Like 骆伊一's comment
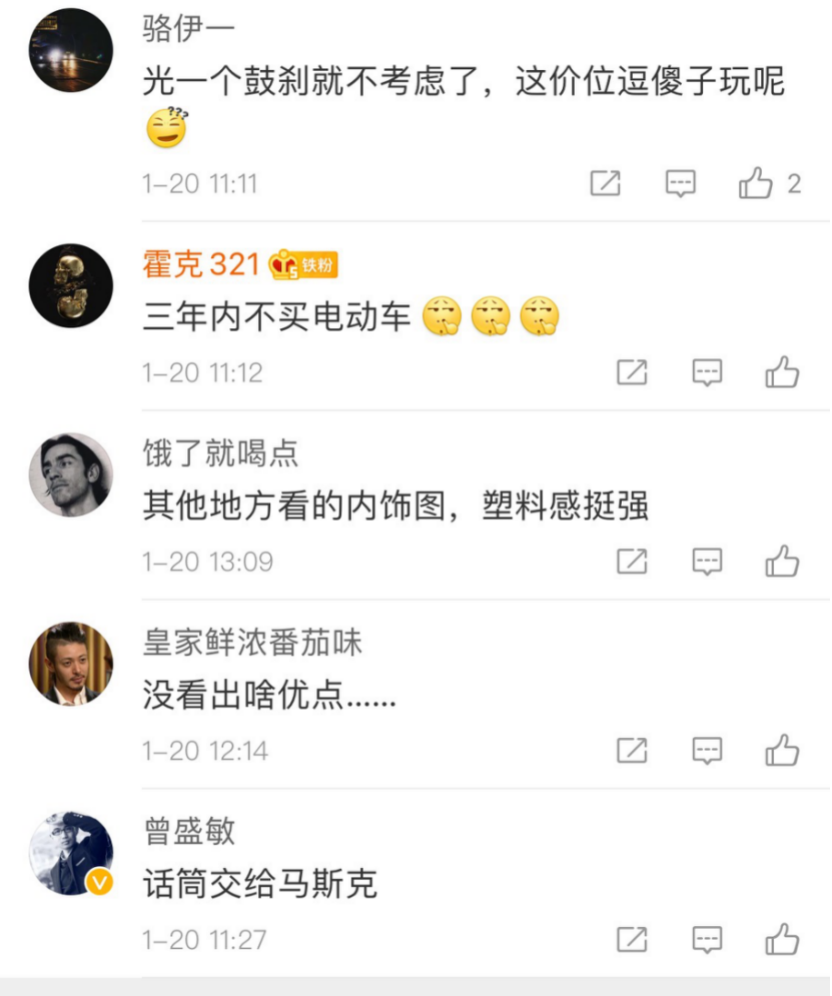Image resolution: width=832 pixels, height=996 pixels. [x=756, y=184]
